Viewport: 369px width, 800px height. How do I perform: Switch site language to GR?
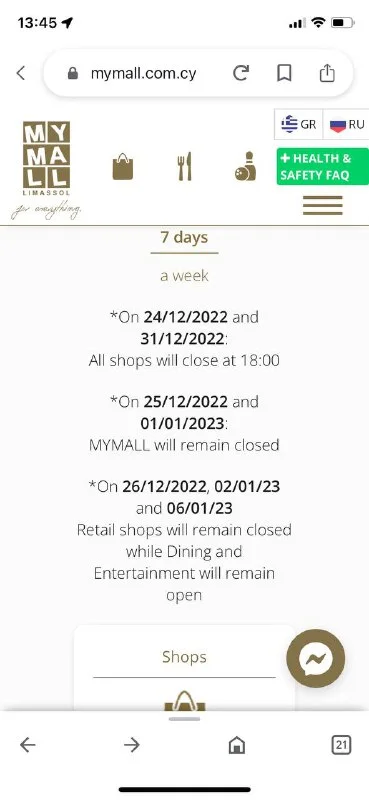[x=299, y=124]
